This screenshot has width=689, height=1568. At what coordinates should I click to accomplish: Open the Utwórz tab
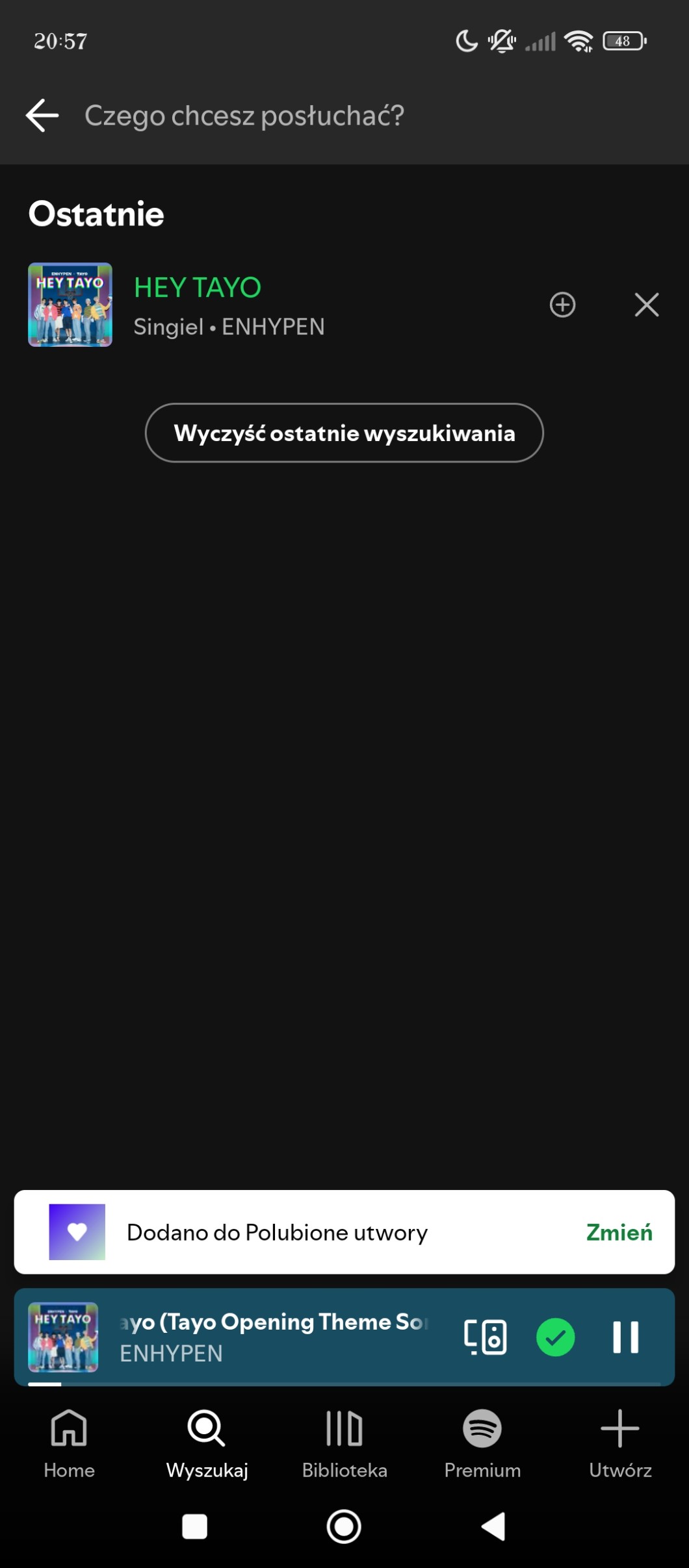620,1443
